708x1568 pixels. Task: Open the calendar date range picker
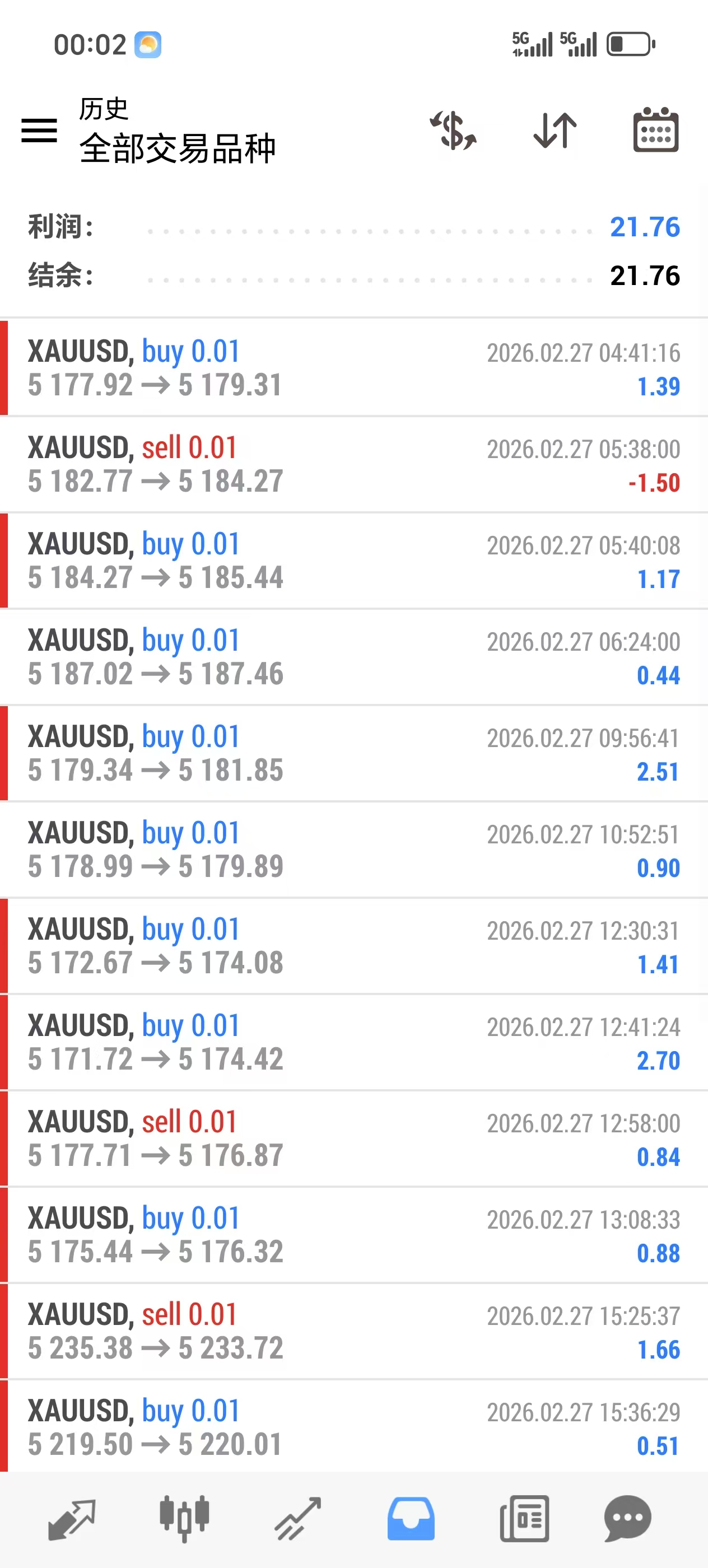click(x=656, y=130)
